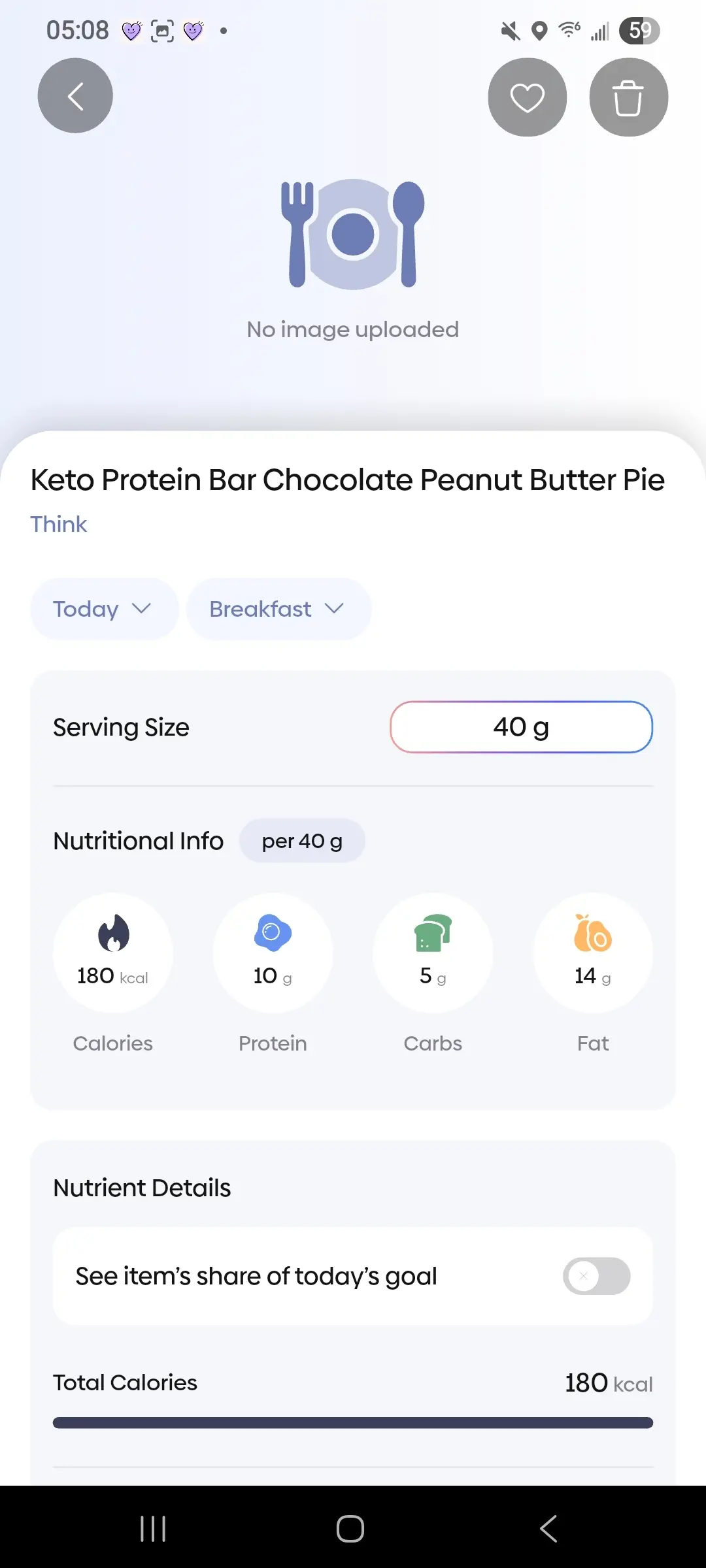
Task: Select the food title Keto Protein Bar
Action: point(346,479)
